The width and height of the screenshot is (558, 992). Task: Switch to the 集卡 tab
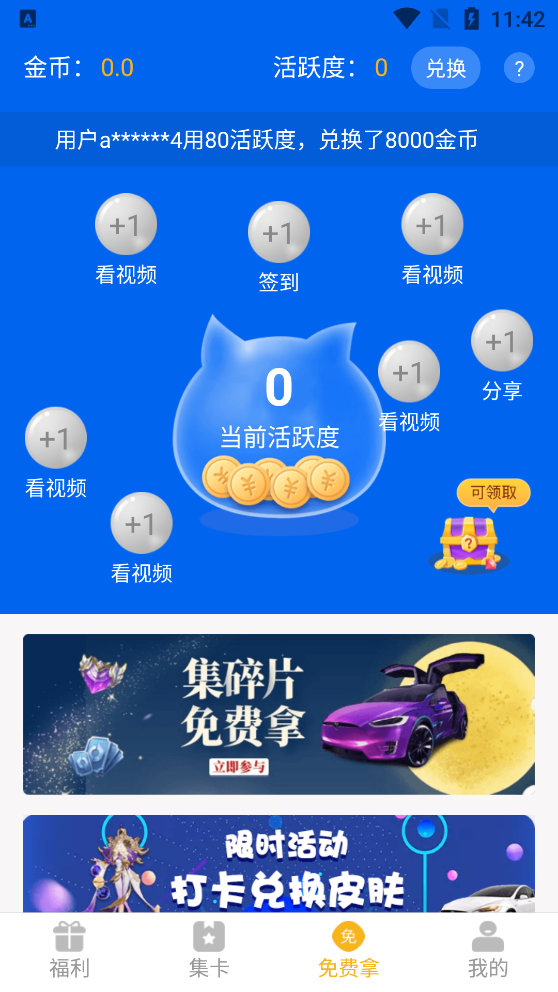pyautogui.click(x=209, y=950)
